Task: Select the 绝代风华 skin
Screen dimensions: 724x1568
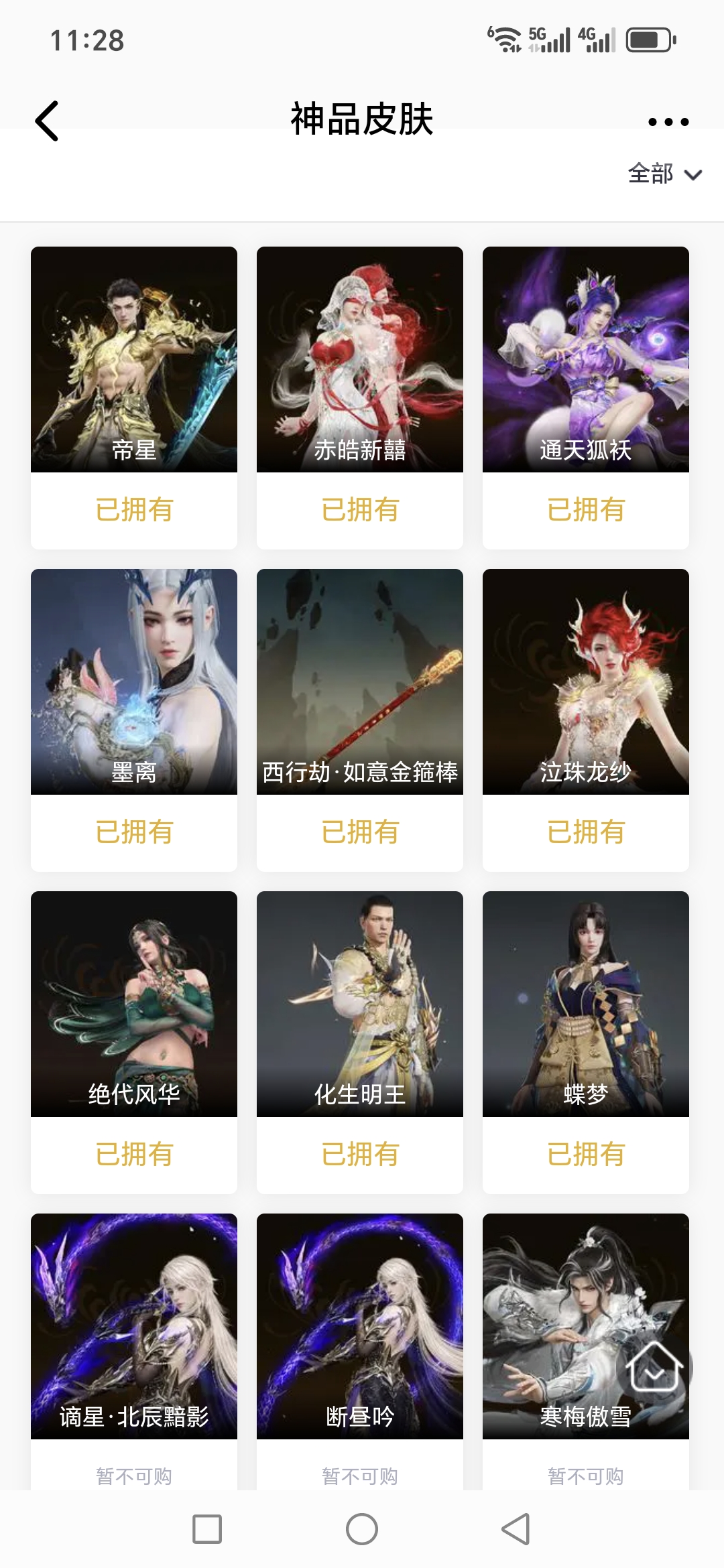Action: (x=134, y=1004)
